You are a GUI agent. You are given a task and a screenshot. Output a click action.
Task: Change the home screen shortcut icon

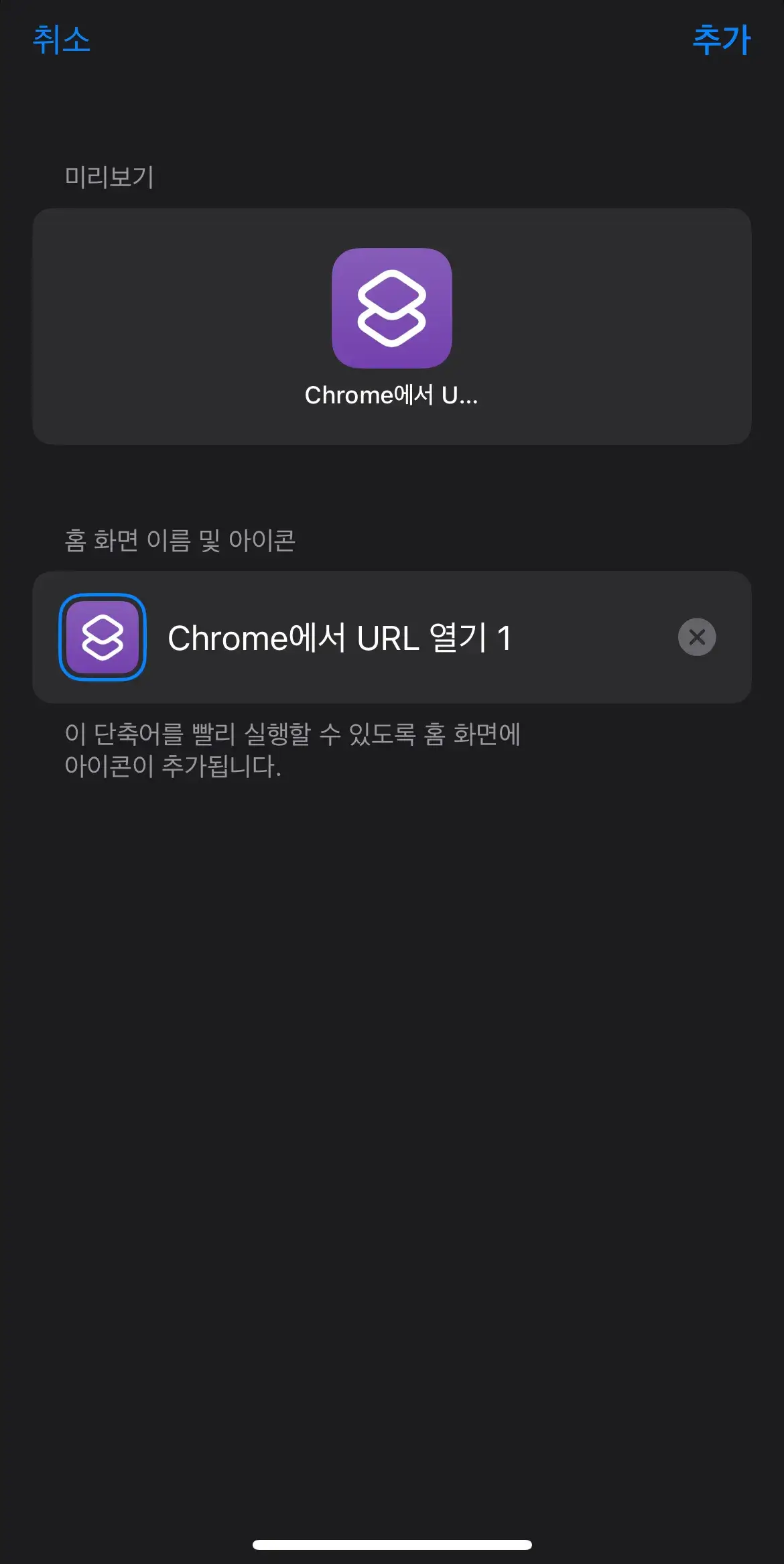tap(103, 637)
